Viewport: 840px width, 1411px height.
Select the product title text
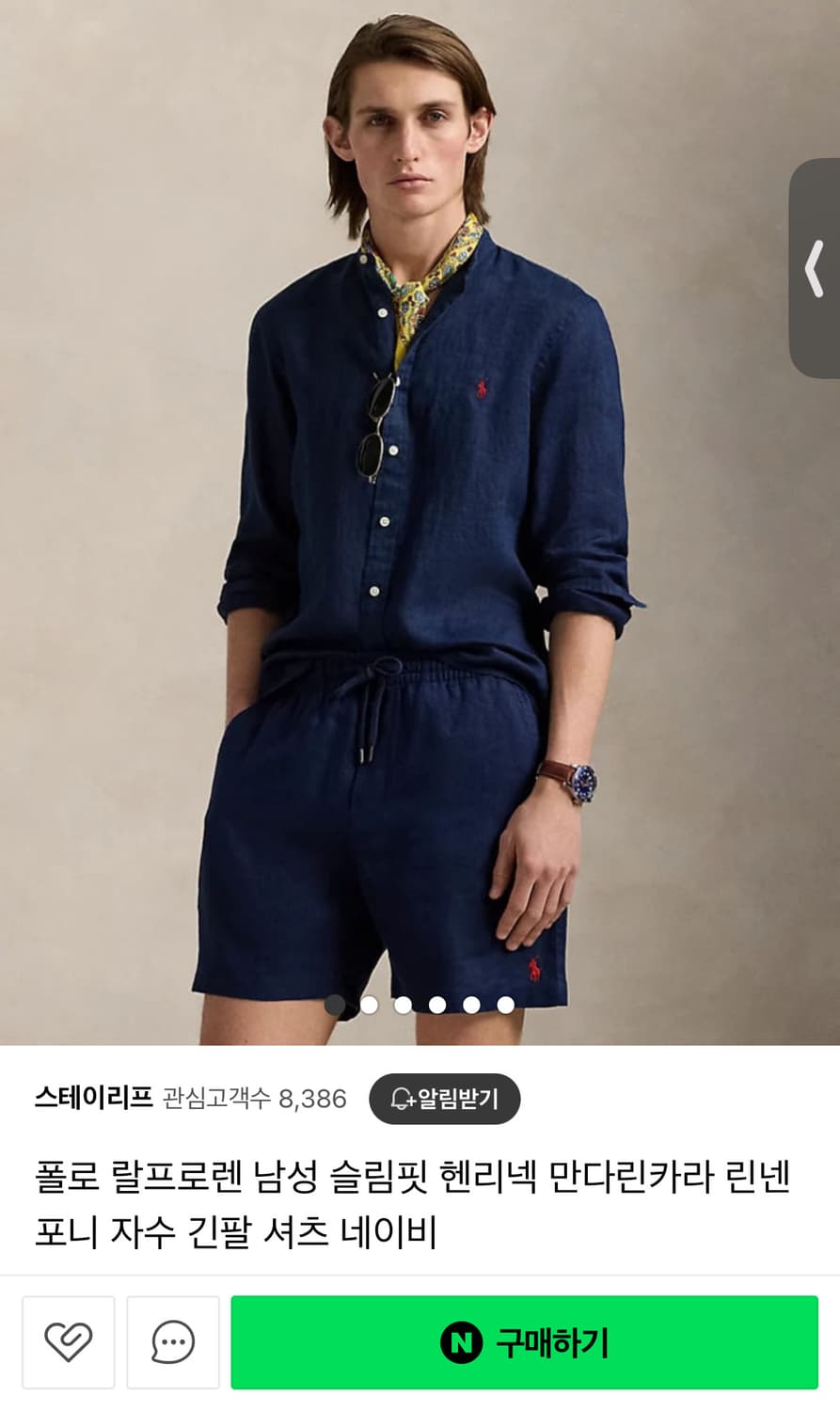414,1195
